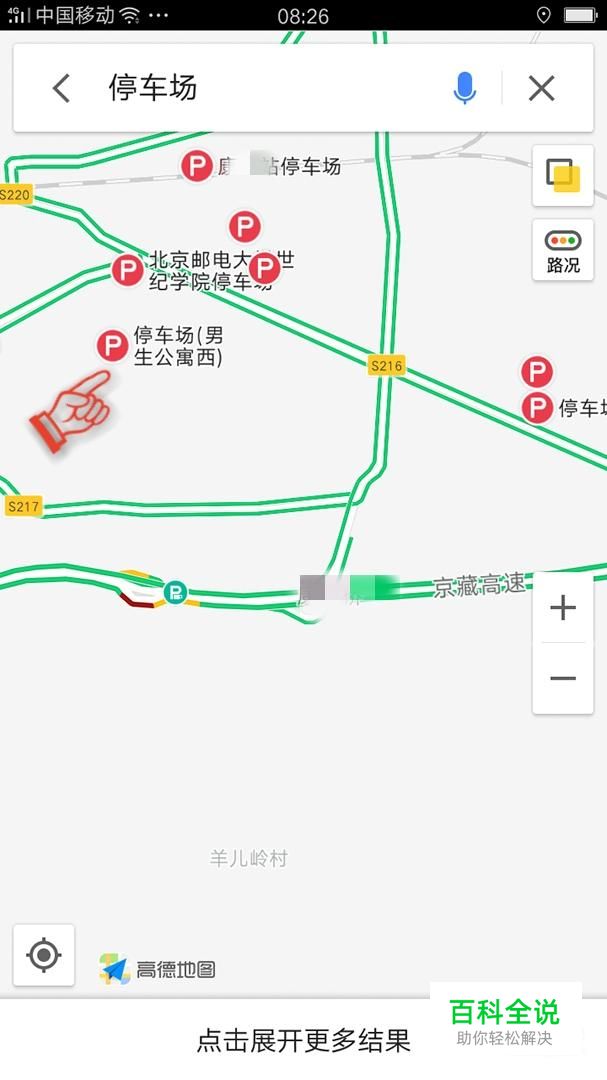
Task: Go back from the 停车场 search
Action: pos(61,88)
